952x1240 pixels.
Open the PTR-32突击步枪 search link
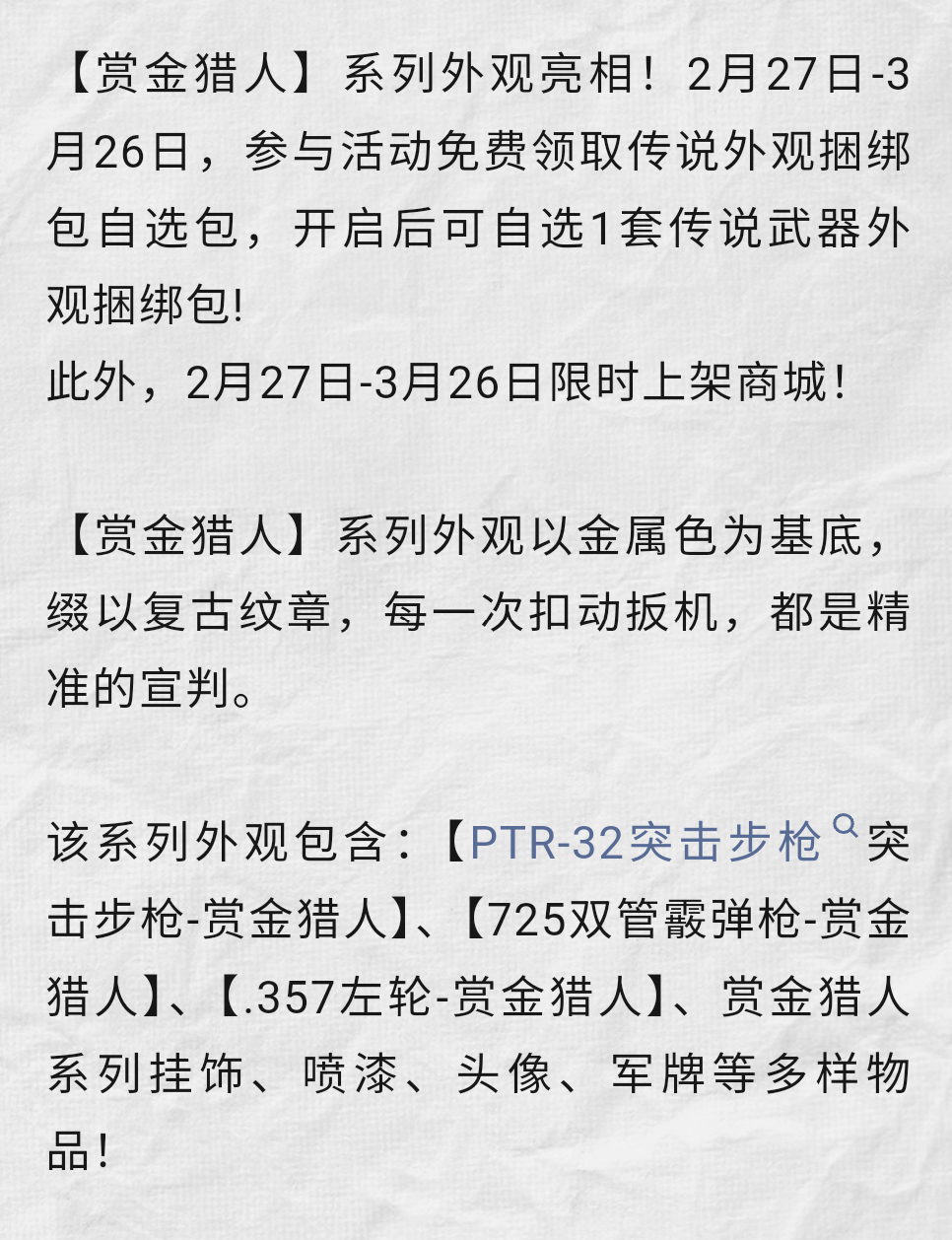(646, 844)
